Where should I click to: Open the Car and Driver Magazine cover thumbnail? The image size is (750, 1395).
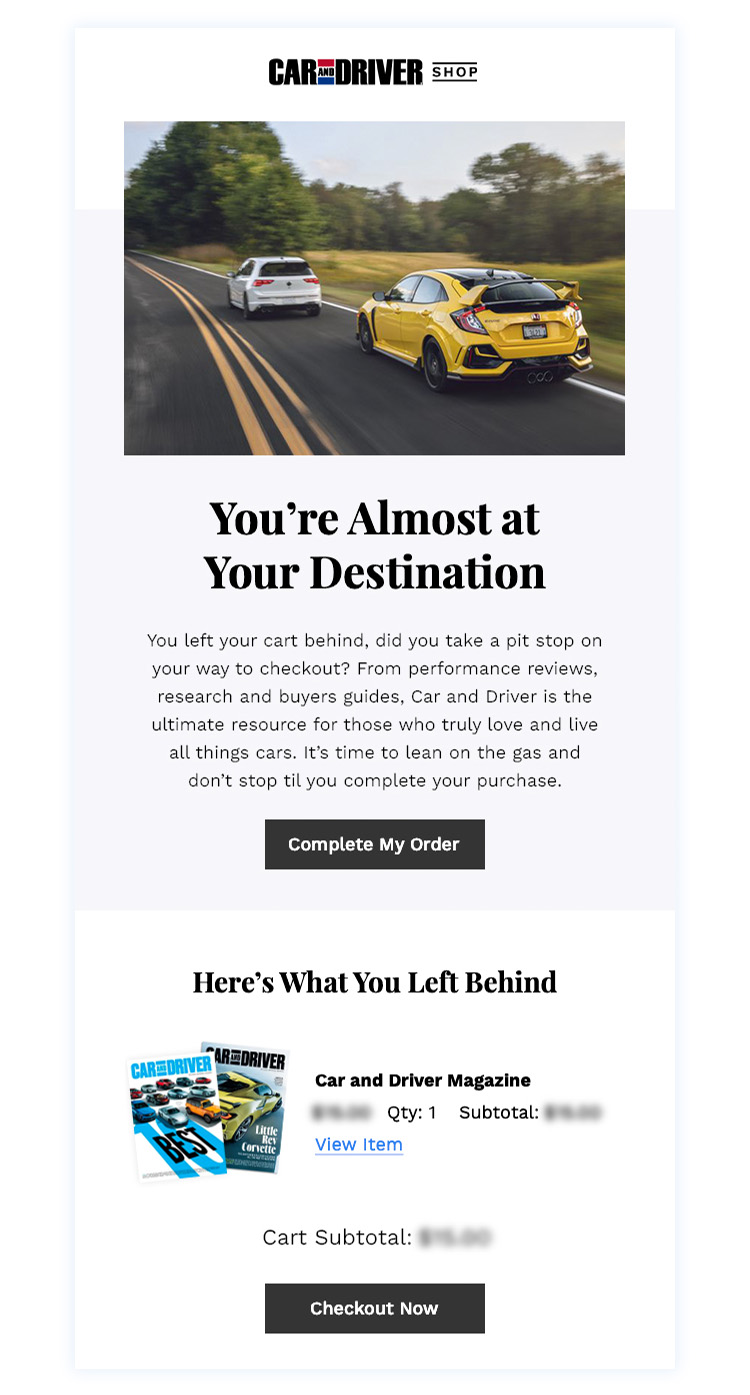tap(208, 1110)
